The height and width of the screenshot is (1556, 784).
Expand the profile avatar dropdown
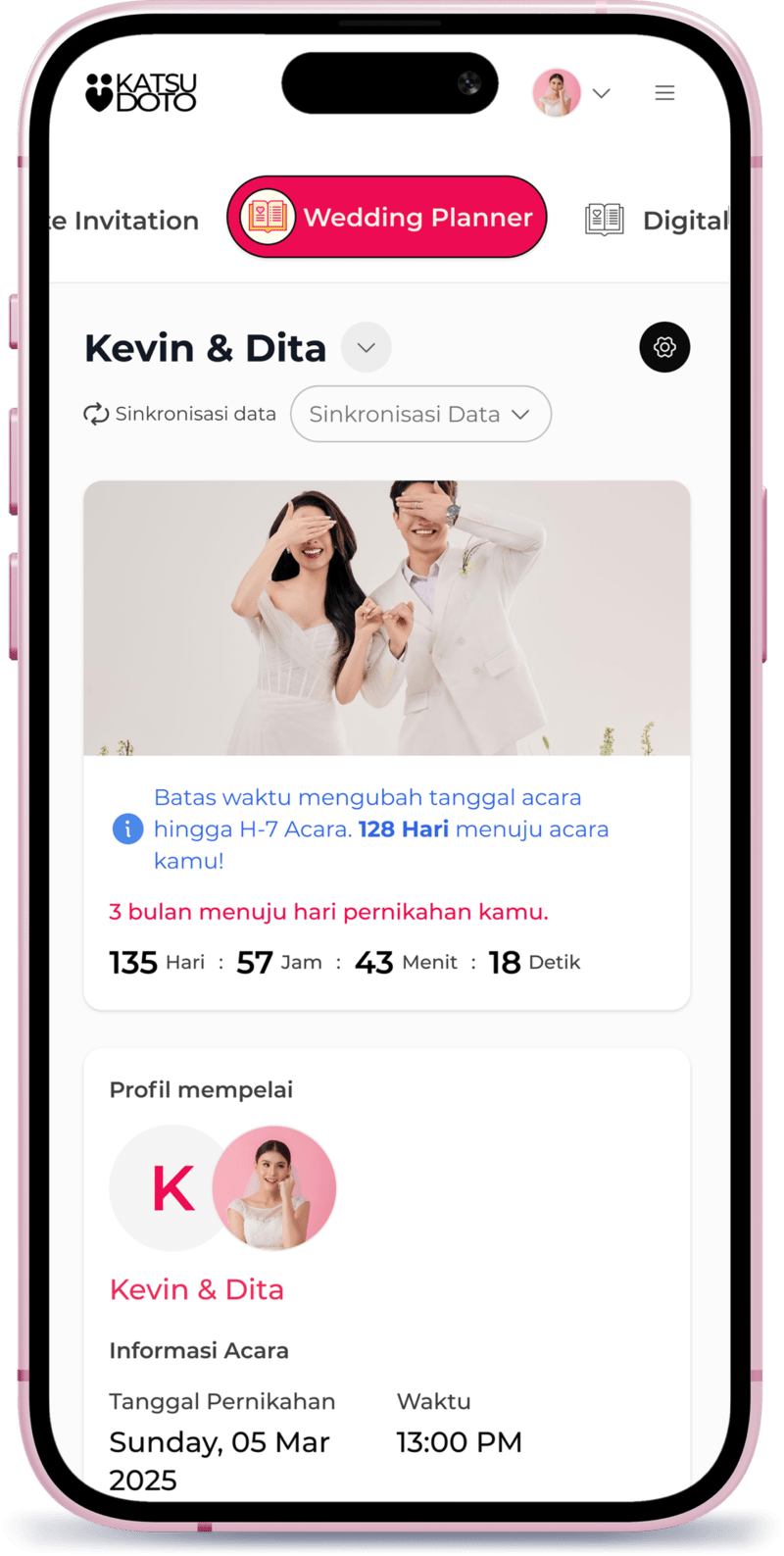601,93
